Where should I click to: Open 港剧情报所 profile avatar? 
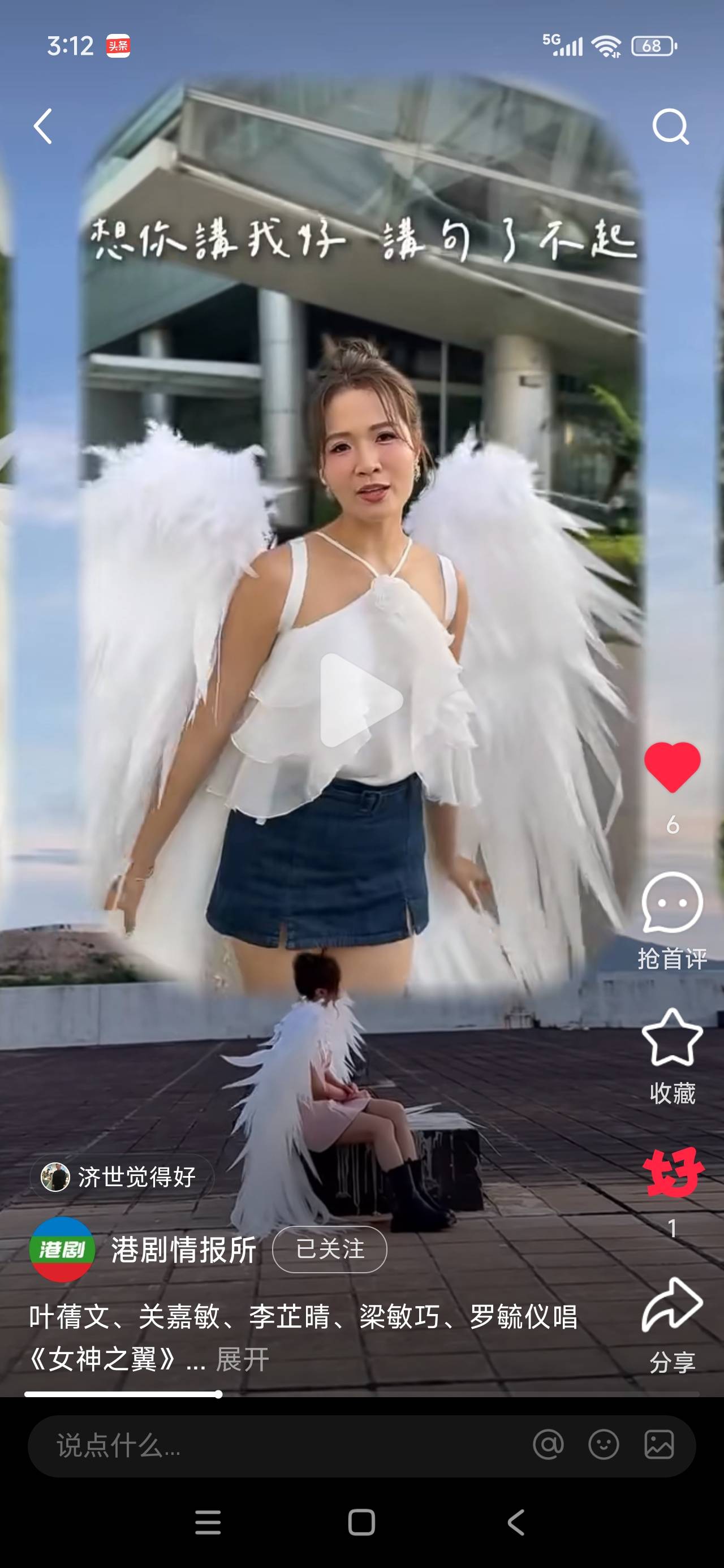click(62, 1250)
